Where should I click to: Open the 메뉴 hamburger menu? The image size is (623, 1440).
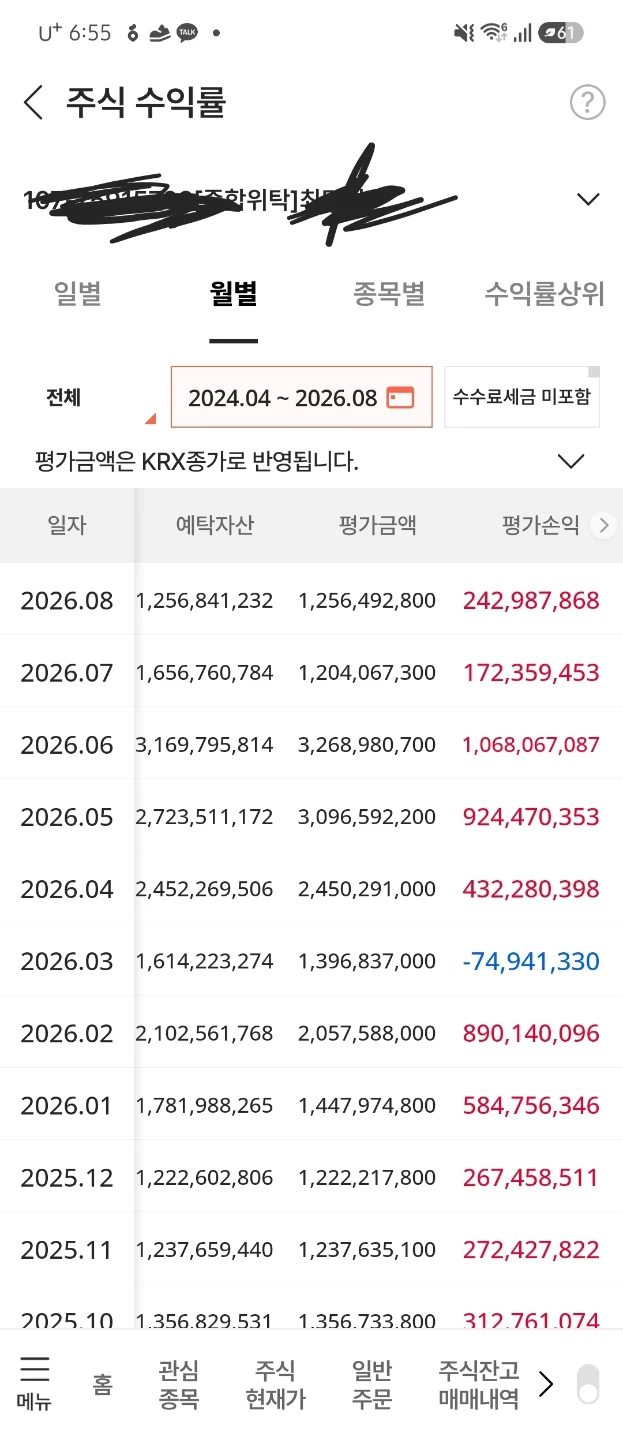tap(35, 1383)
